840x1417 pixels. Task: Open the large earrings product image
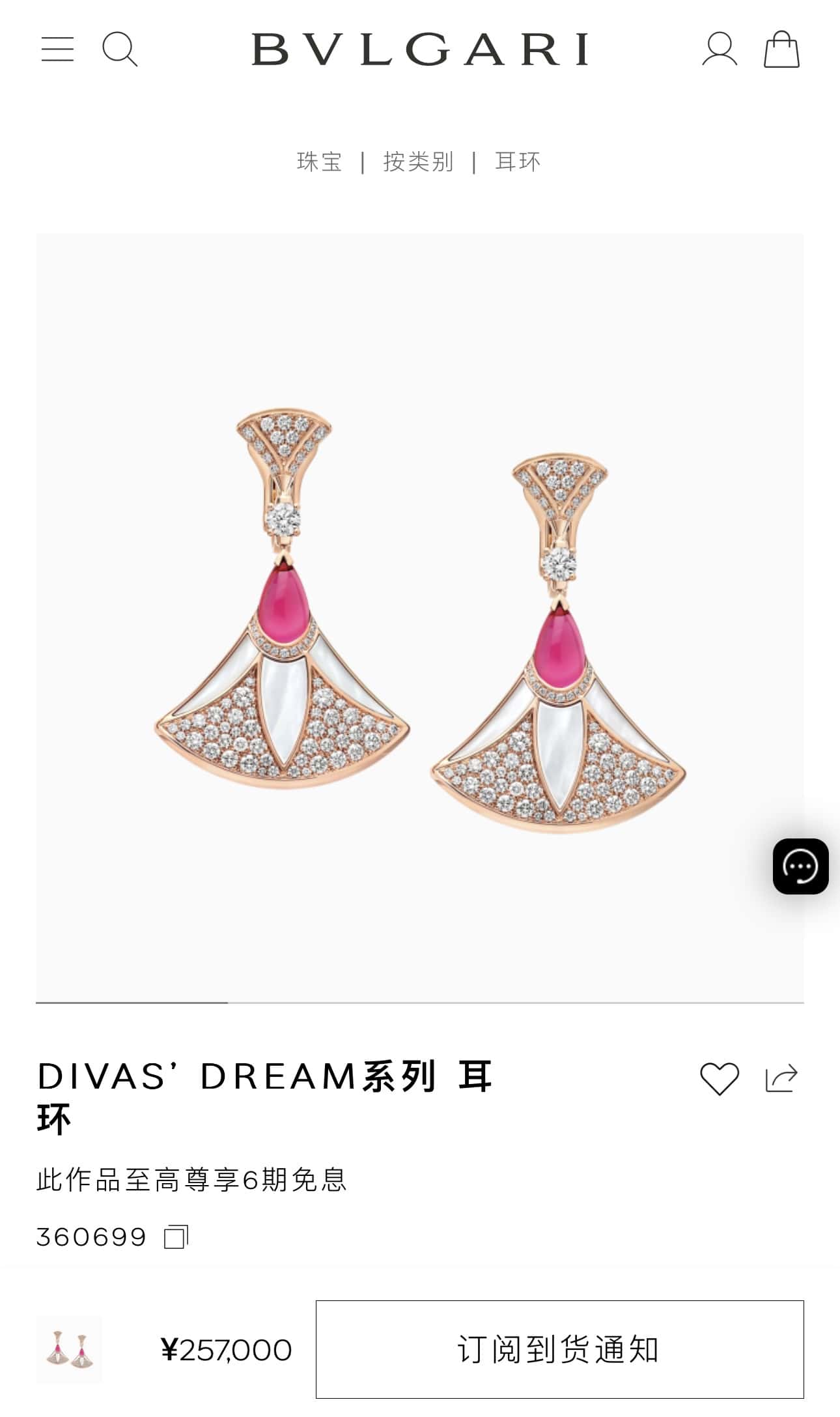pyautogui.click(x=420, y=618)
